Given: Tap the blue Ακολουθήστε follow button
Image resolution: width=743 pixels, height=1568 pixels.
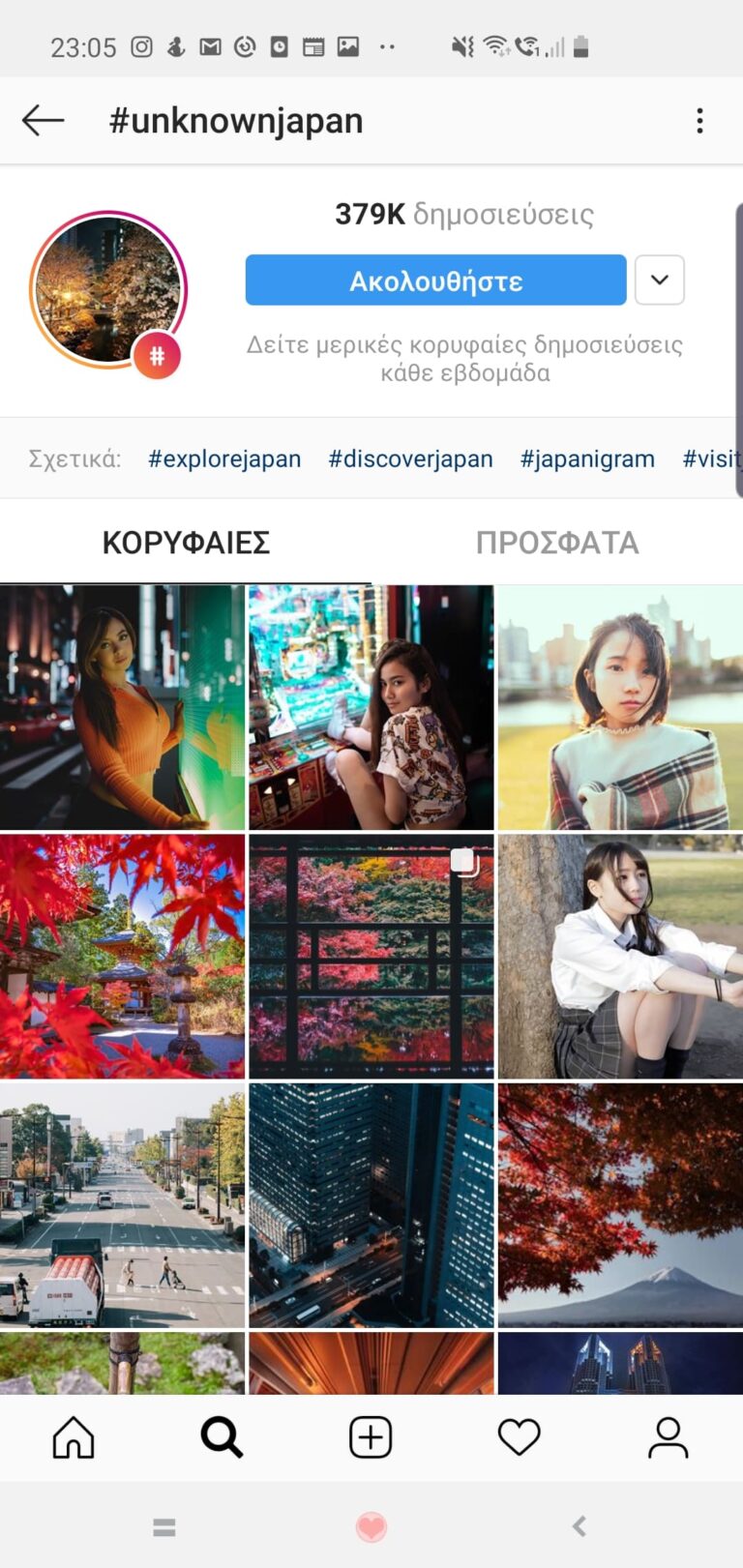Looking at the screenshot, I should [435, 281].
